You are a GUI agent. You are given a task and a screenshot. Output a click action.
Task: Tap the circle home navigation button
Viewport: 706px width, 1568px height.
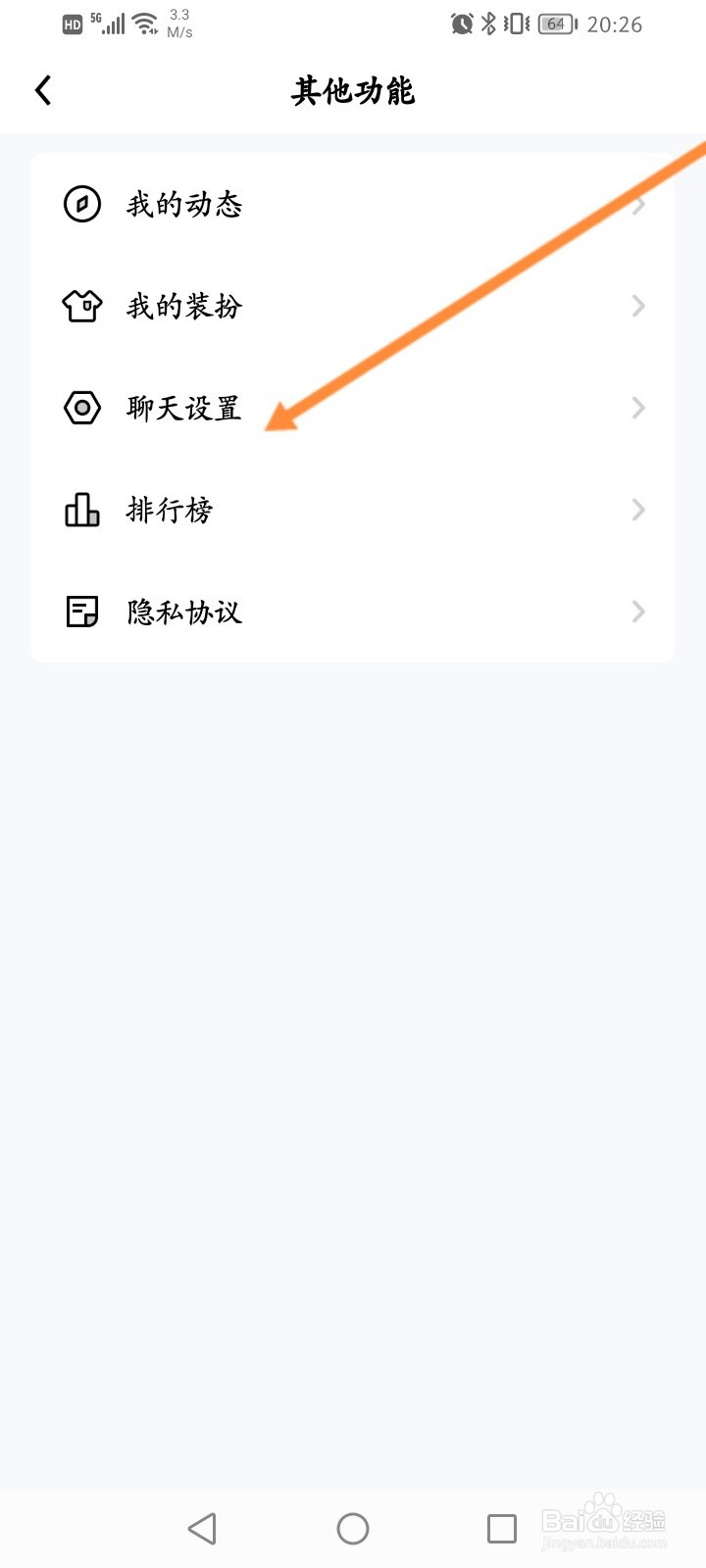tap(353, 1527)
